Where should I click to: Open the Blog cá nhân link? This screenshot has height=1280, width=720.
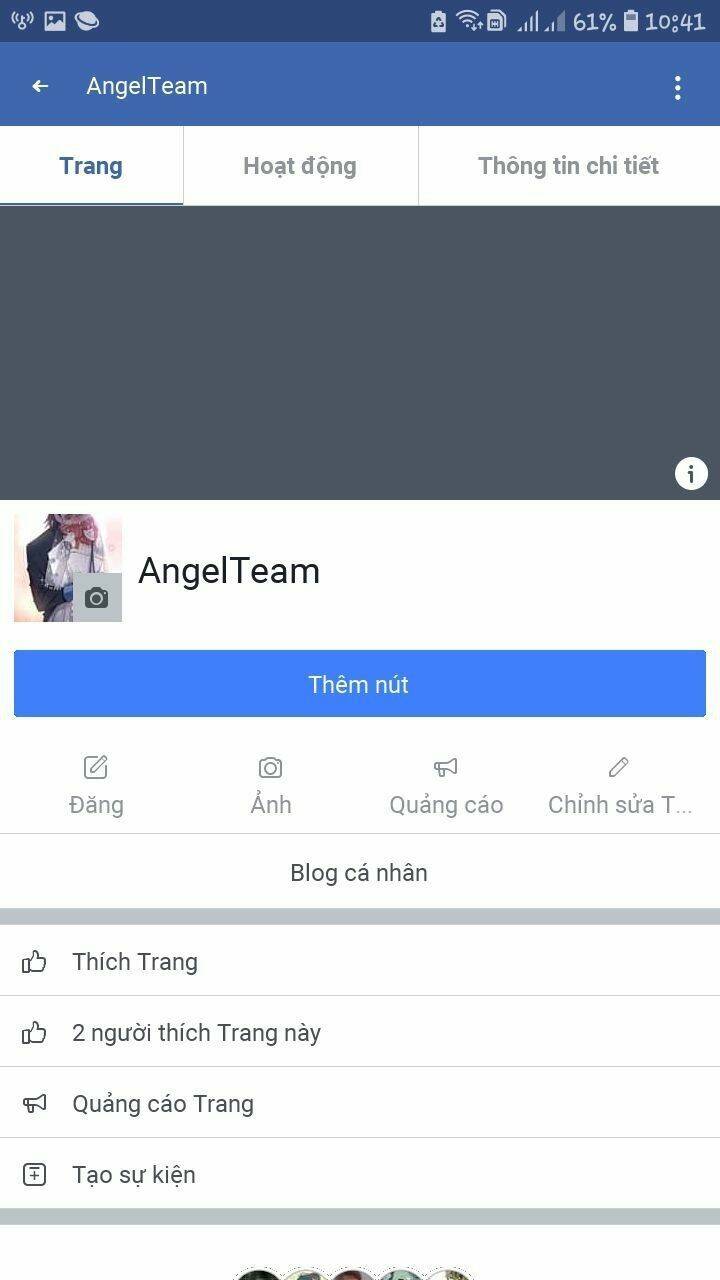358,872
